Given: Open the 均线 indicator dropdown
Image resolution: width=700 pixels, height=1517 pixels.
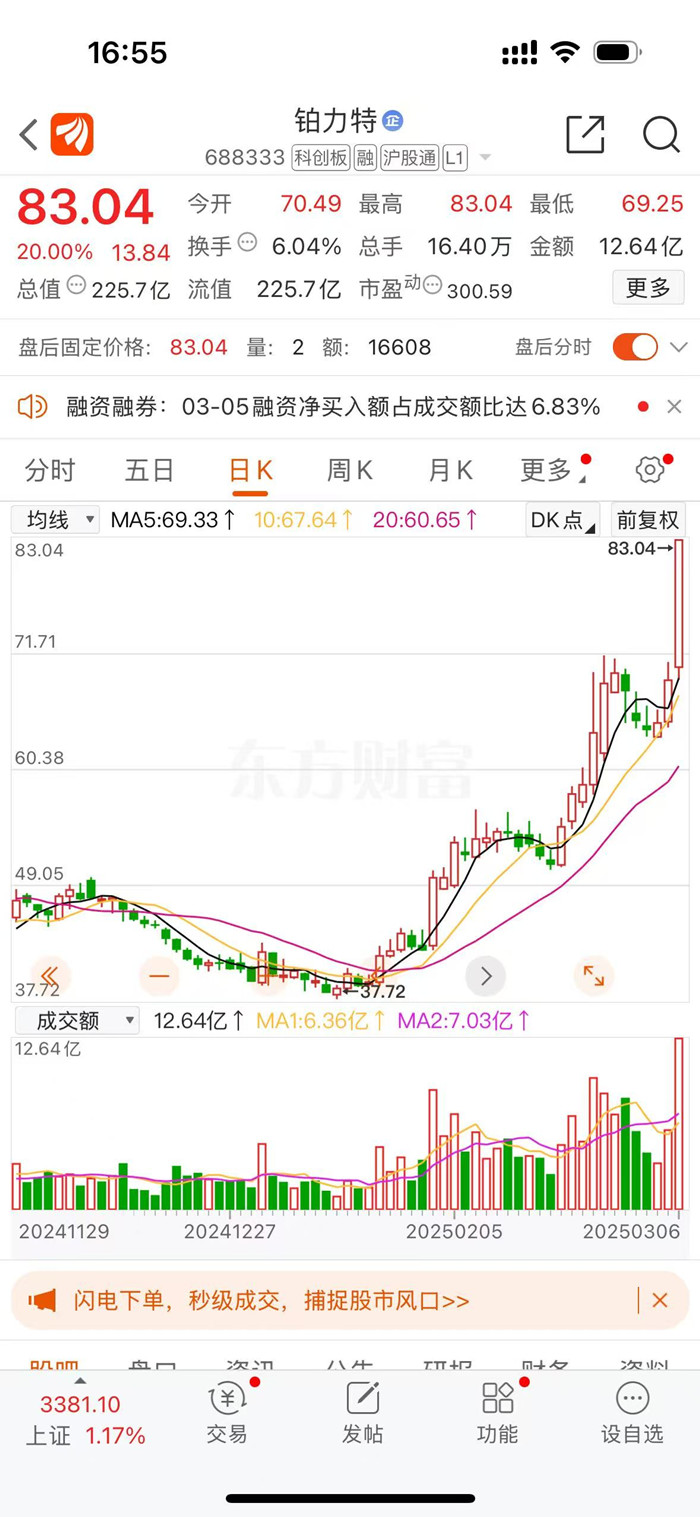Looking at the screenshot, I should tap(56, 520).
